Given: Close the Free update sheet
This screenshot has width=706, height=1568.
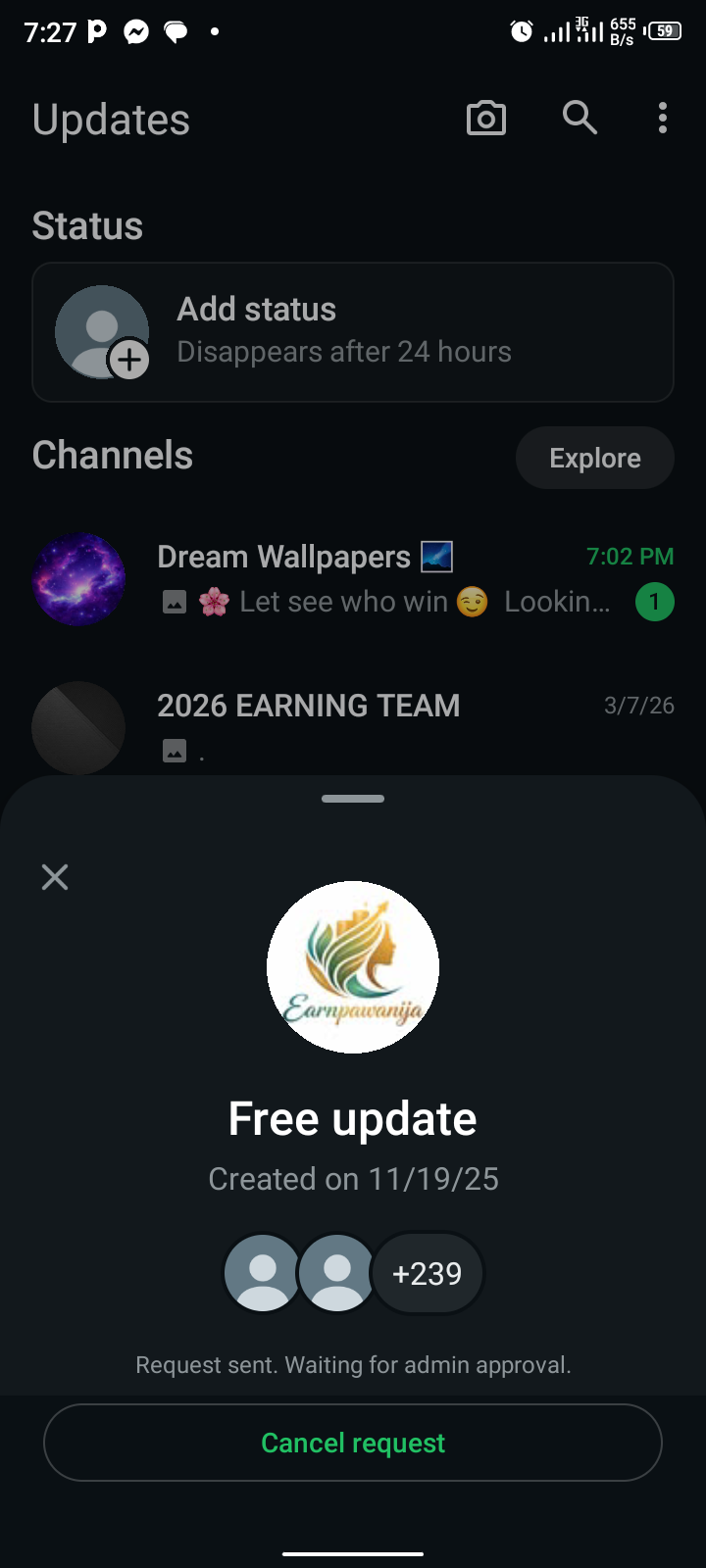Looking at the screenshot, I should click(x=55, y=877).
